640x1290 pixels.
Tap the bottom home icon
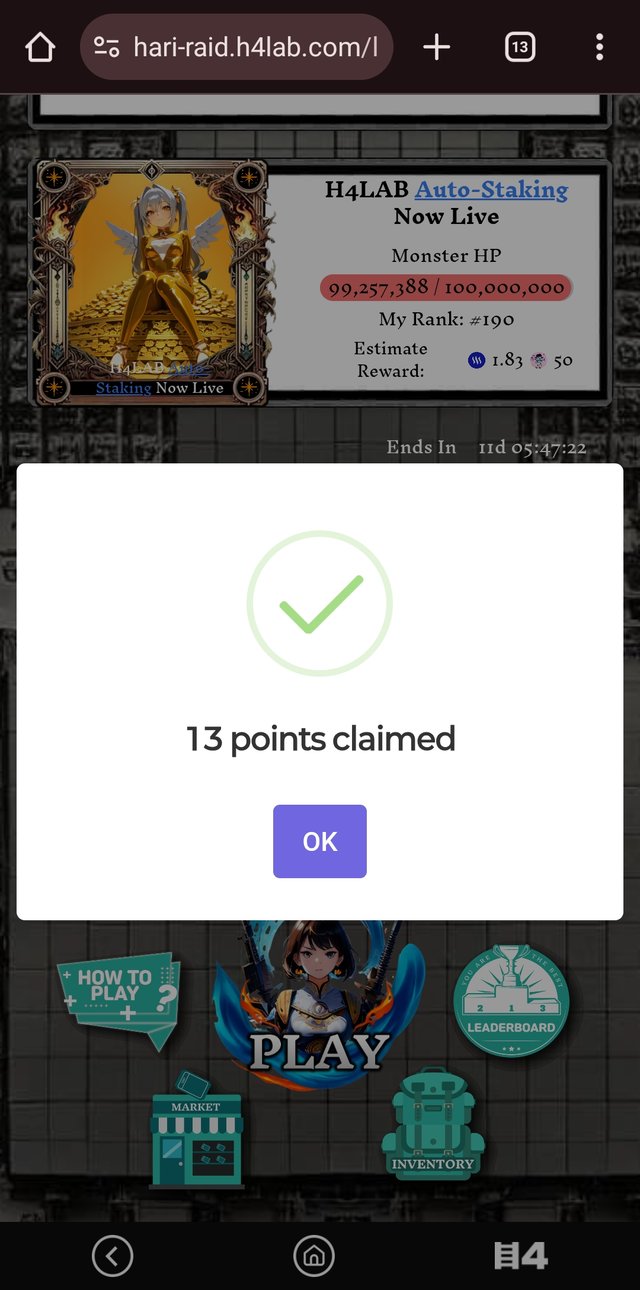pyautogui.click(x=313, y=1256)
